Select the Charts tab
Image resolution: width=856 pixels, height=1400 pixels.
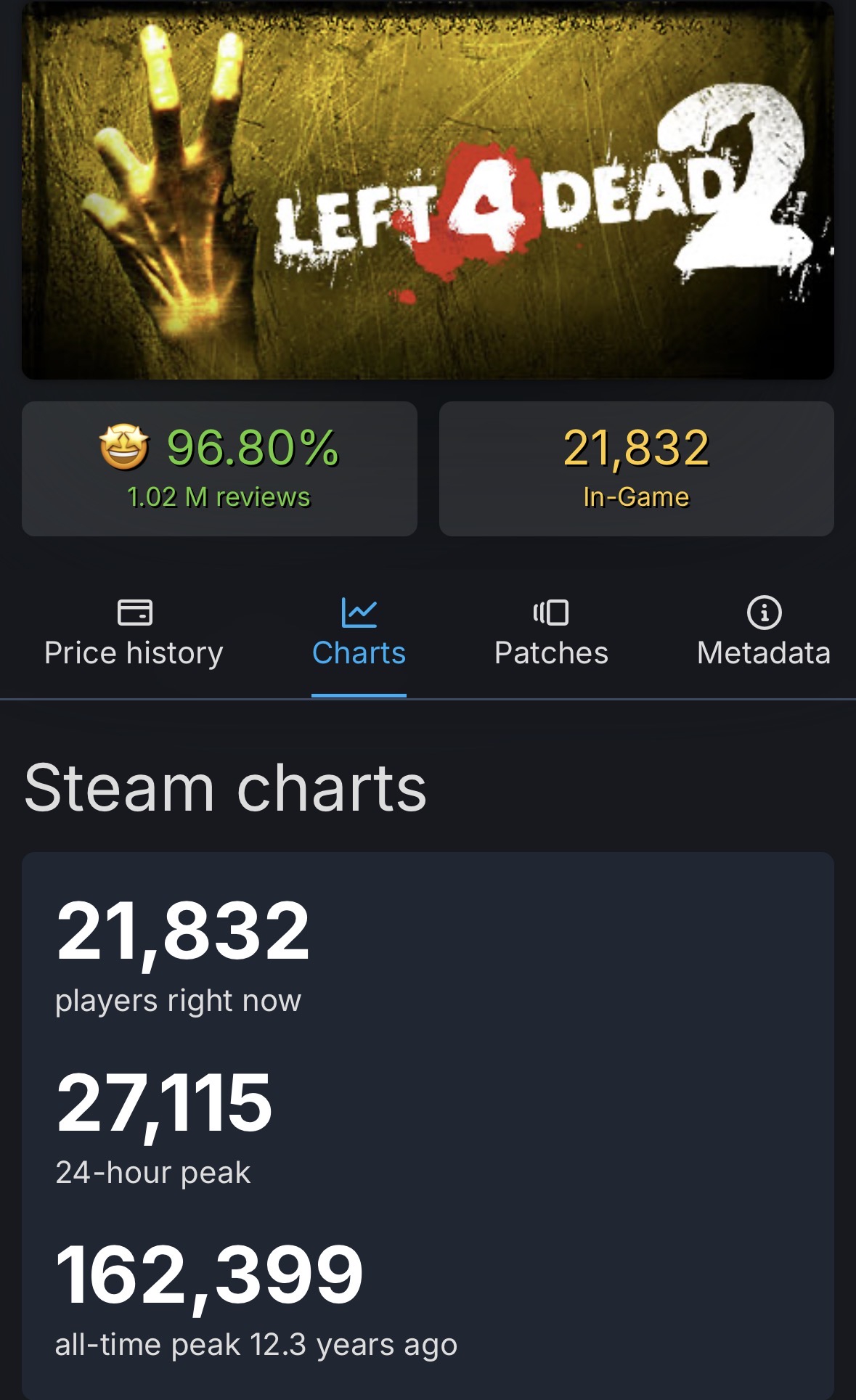tap(359, 633)
